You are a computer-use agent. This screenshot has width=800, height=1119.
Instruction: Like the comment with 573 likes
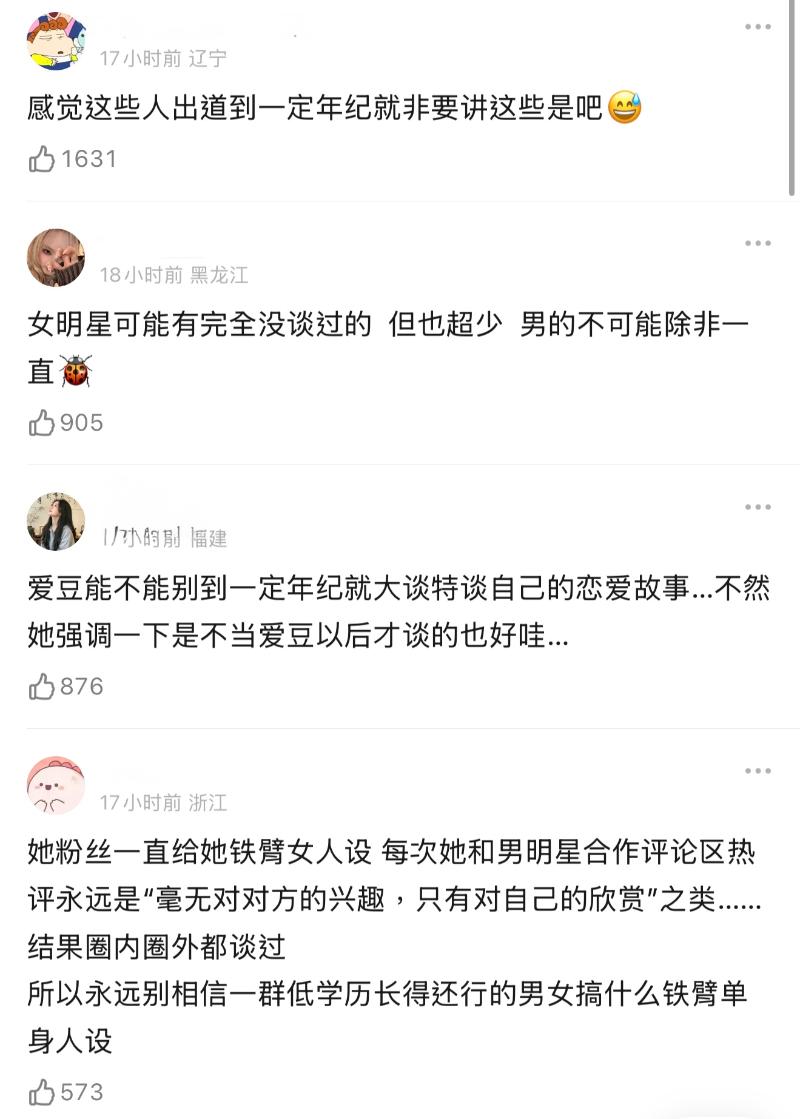tap(42, 1092)
